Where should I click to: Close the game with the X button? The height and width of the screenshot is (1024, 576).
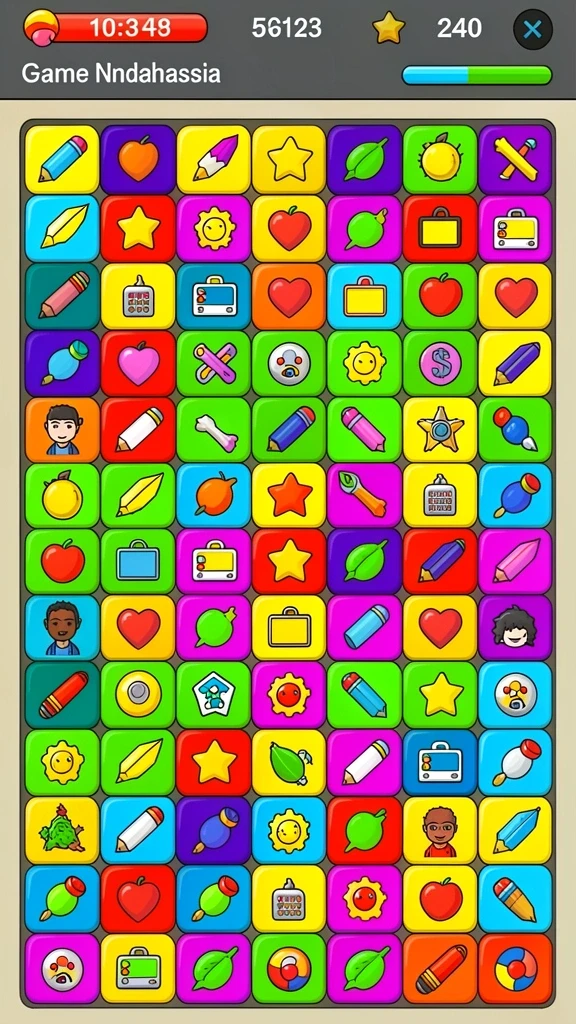pyautogui.click(x=533, y=29)
